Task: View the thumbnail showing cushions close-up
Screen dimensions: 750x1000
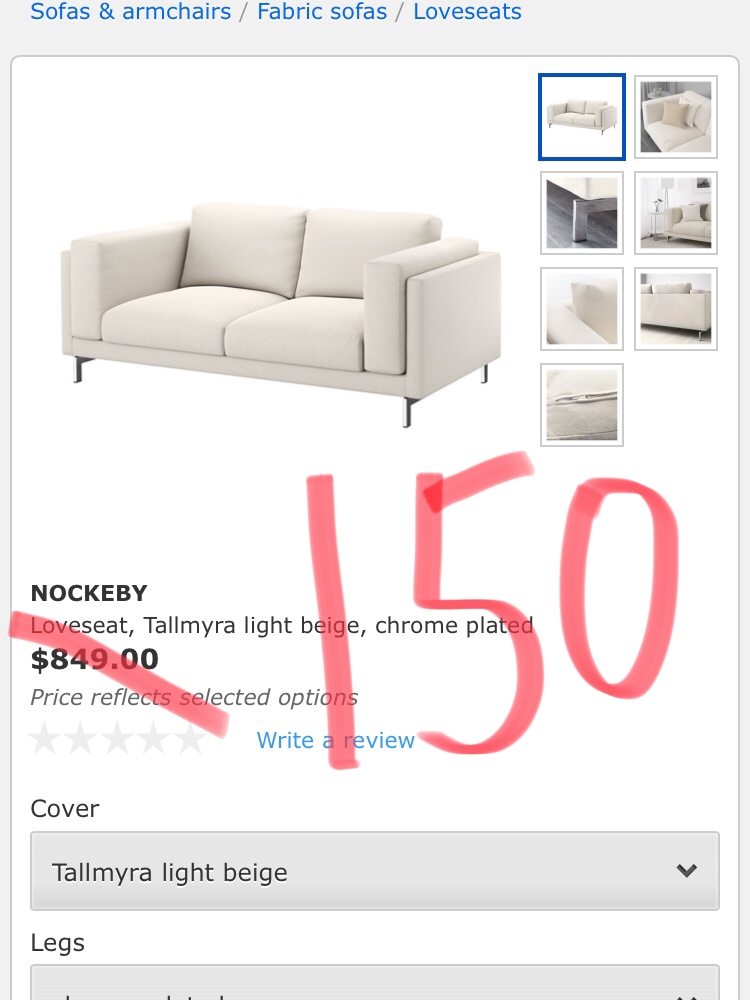Action: 676,116
